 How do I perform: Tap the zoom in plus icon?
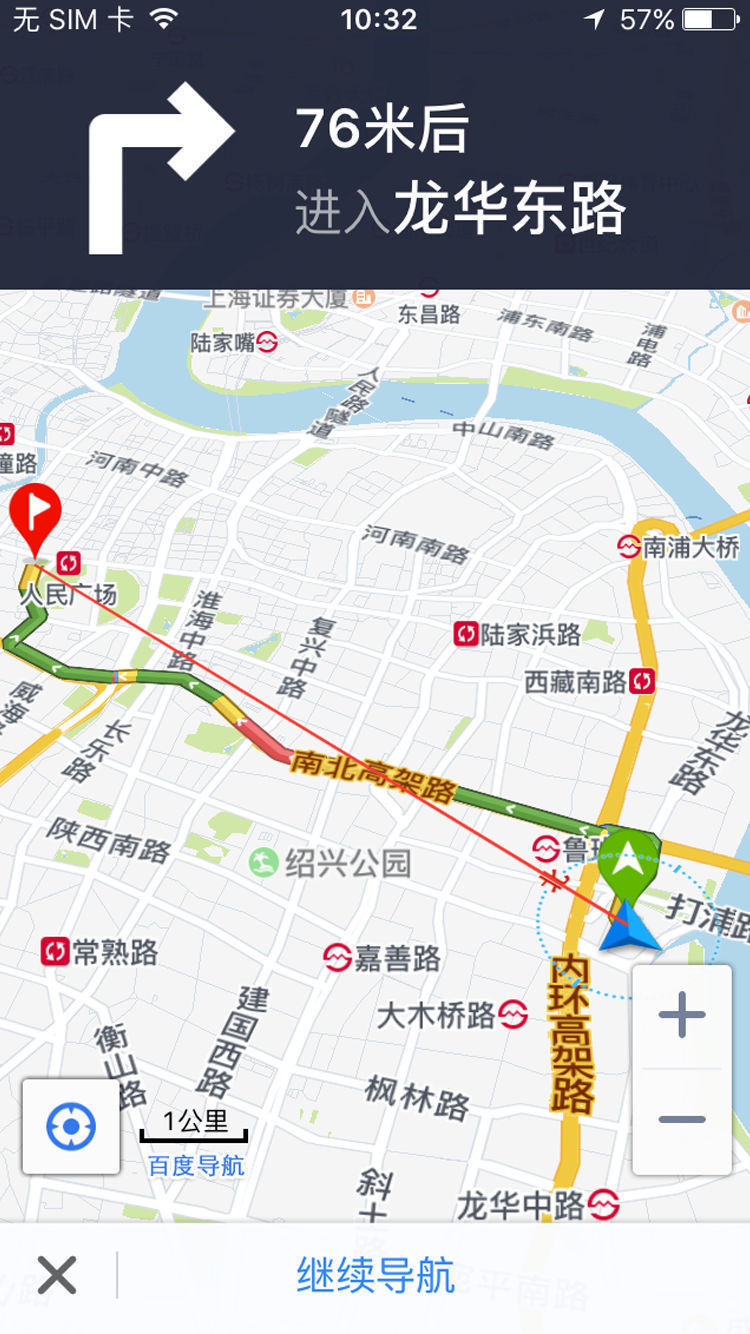(x=679, y=1014)
